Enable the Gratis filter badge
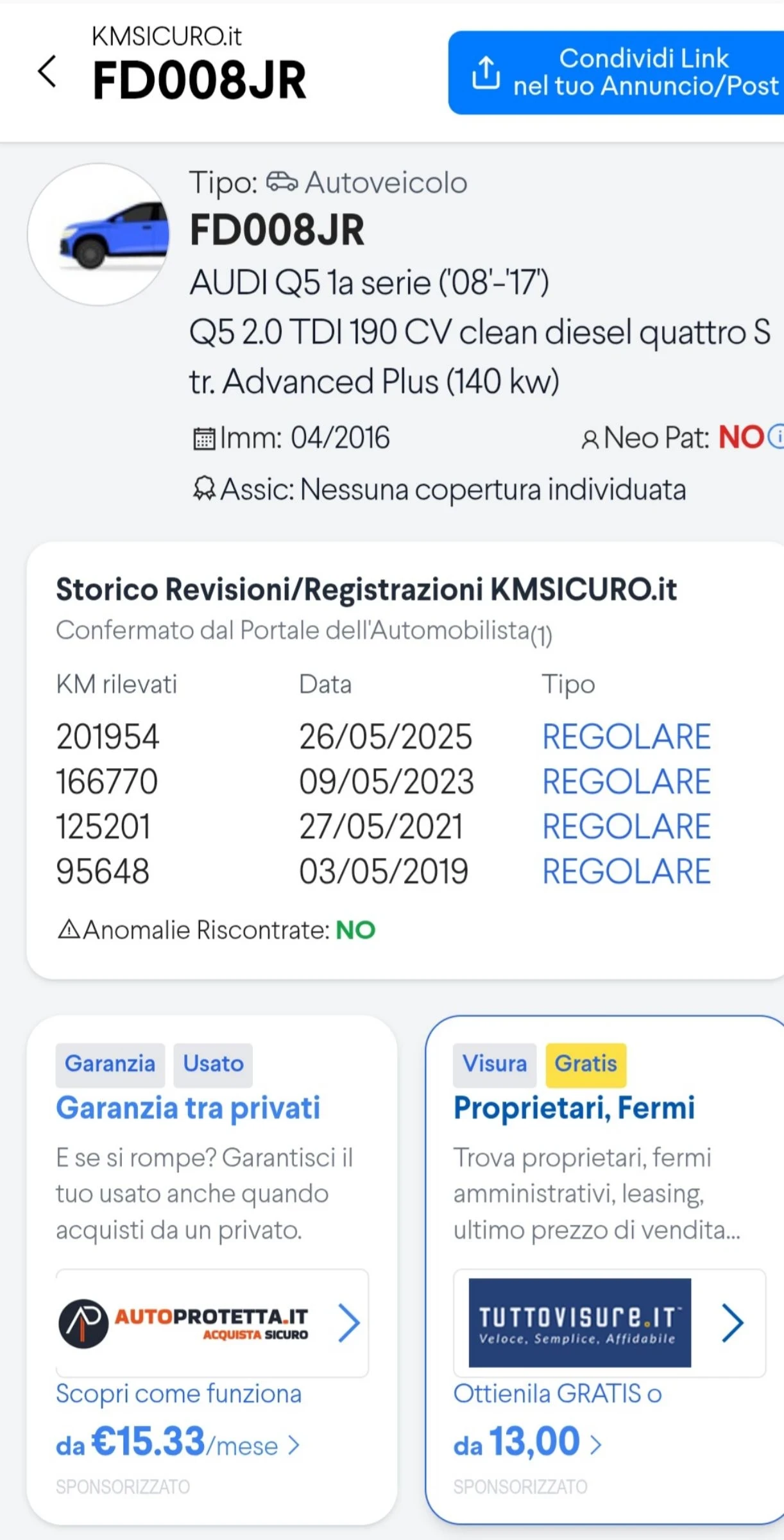The width and height of the screenshot is (784, 1540). 584,1064
